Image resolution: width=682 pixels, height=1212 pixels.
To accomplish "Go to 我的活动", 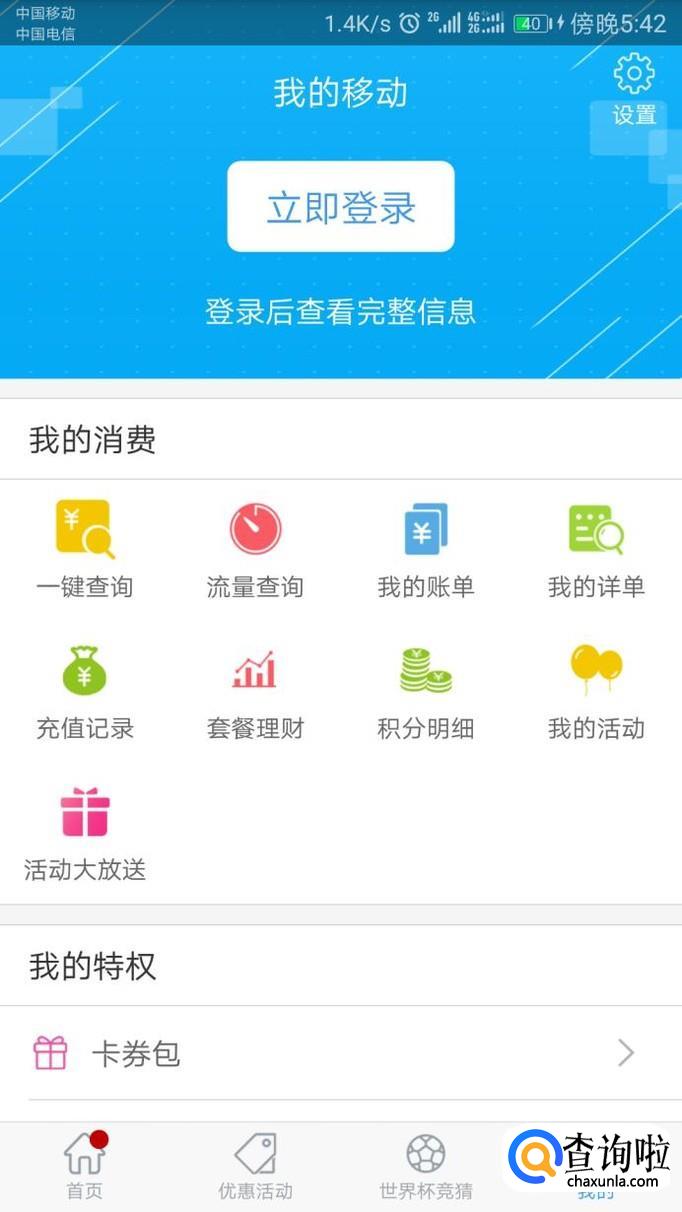I will click(596, 691).
